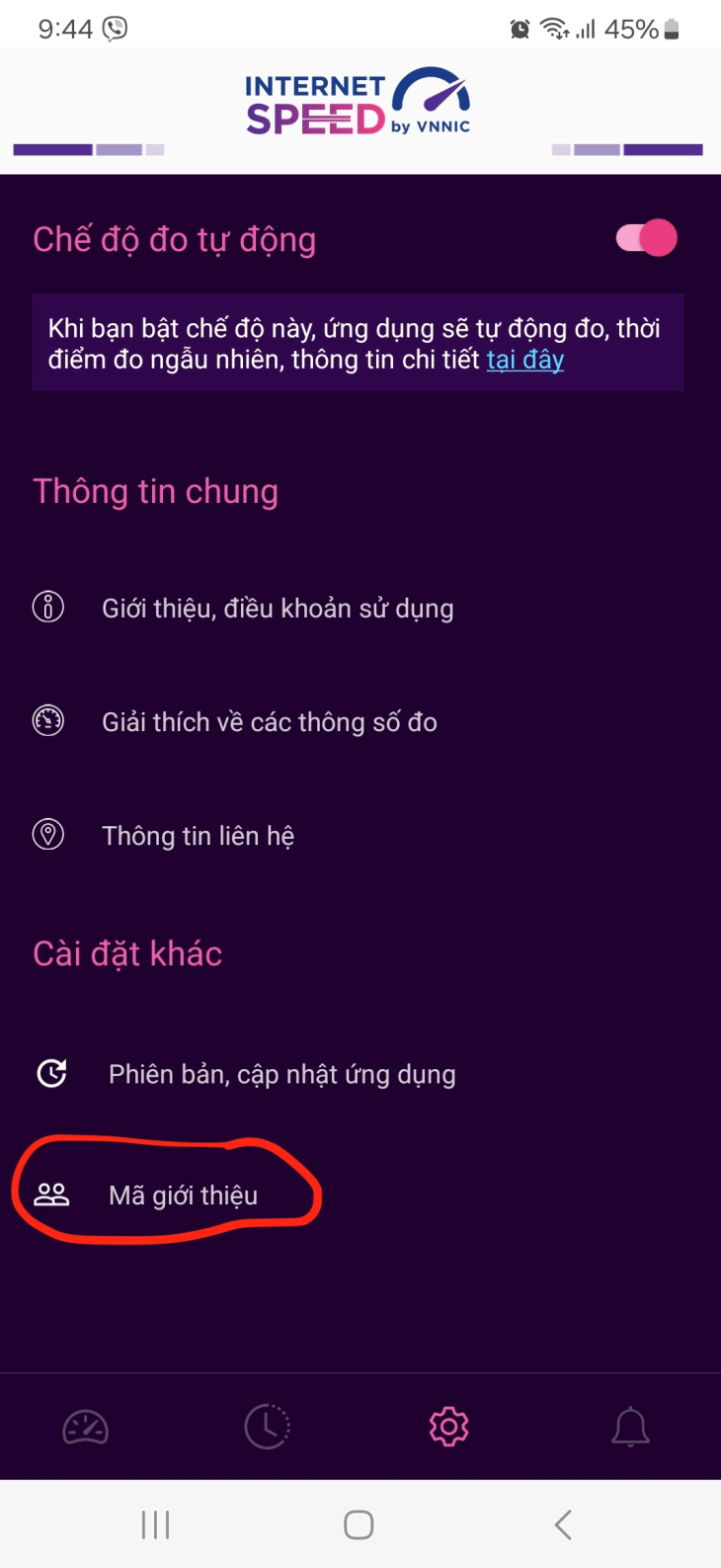Open Giới thiệu, điều khoản sử dụng

(x=360, y=608)
